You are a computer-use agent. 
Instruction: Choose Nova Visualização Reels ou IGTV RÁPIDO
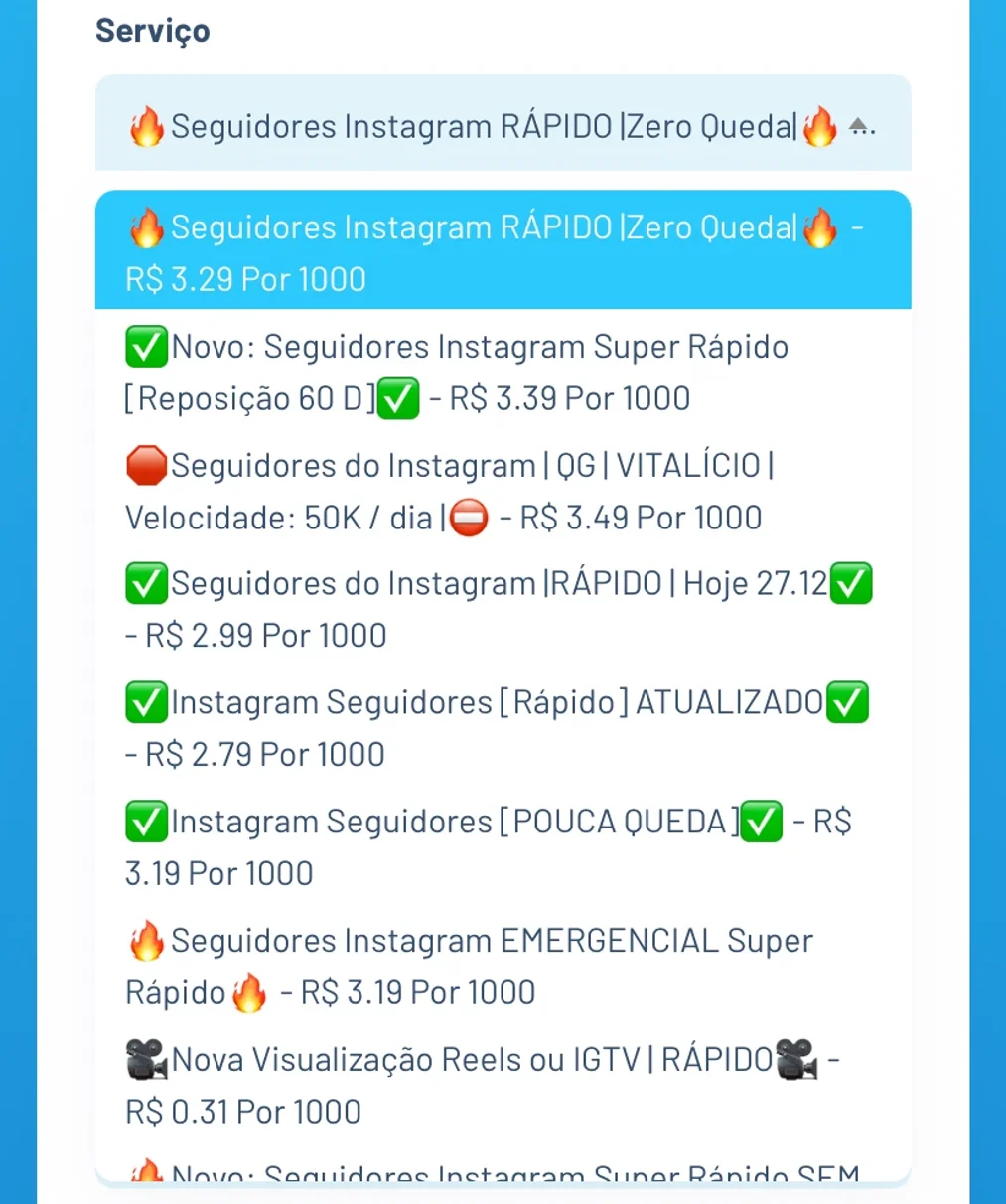pyautogui.click(x=503, y=1085)
